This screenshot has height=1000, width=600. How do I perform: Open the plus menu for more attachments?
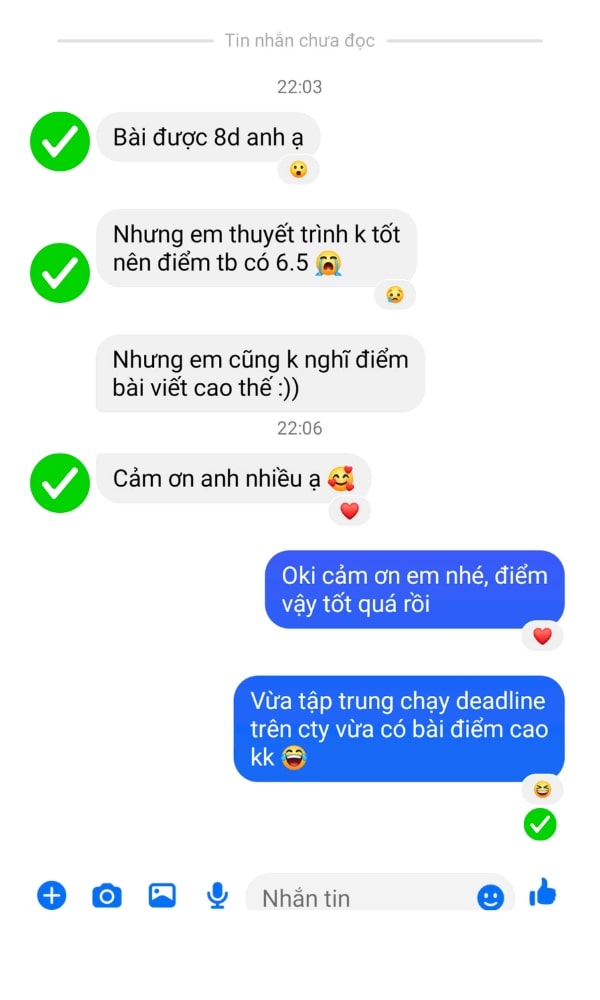click(x=52, y=895)
